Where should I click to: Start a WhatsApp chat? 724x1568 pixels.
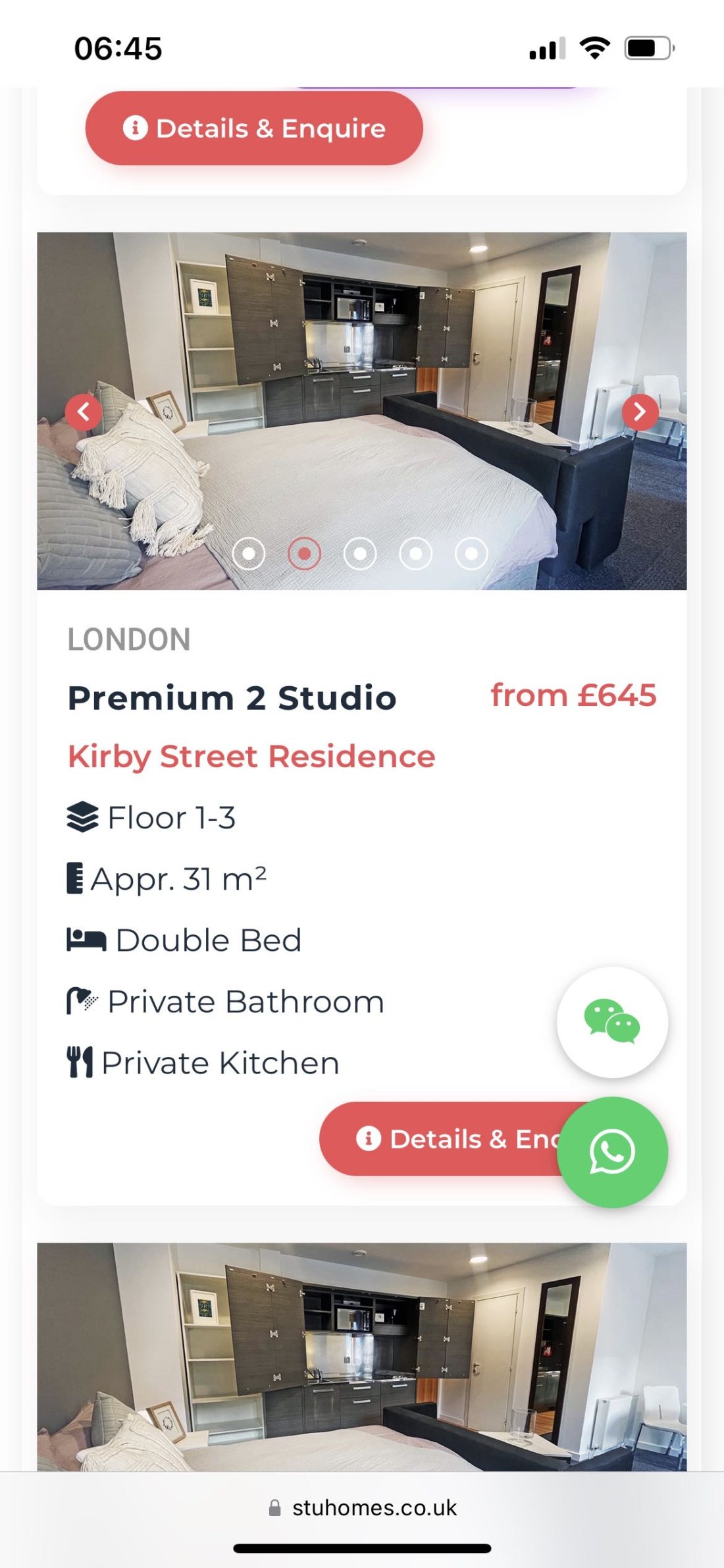pos(612,1152)
